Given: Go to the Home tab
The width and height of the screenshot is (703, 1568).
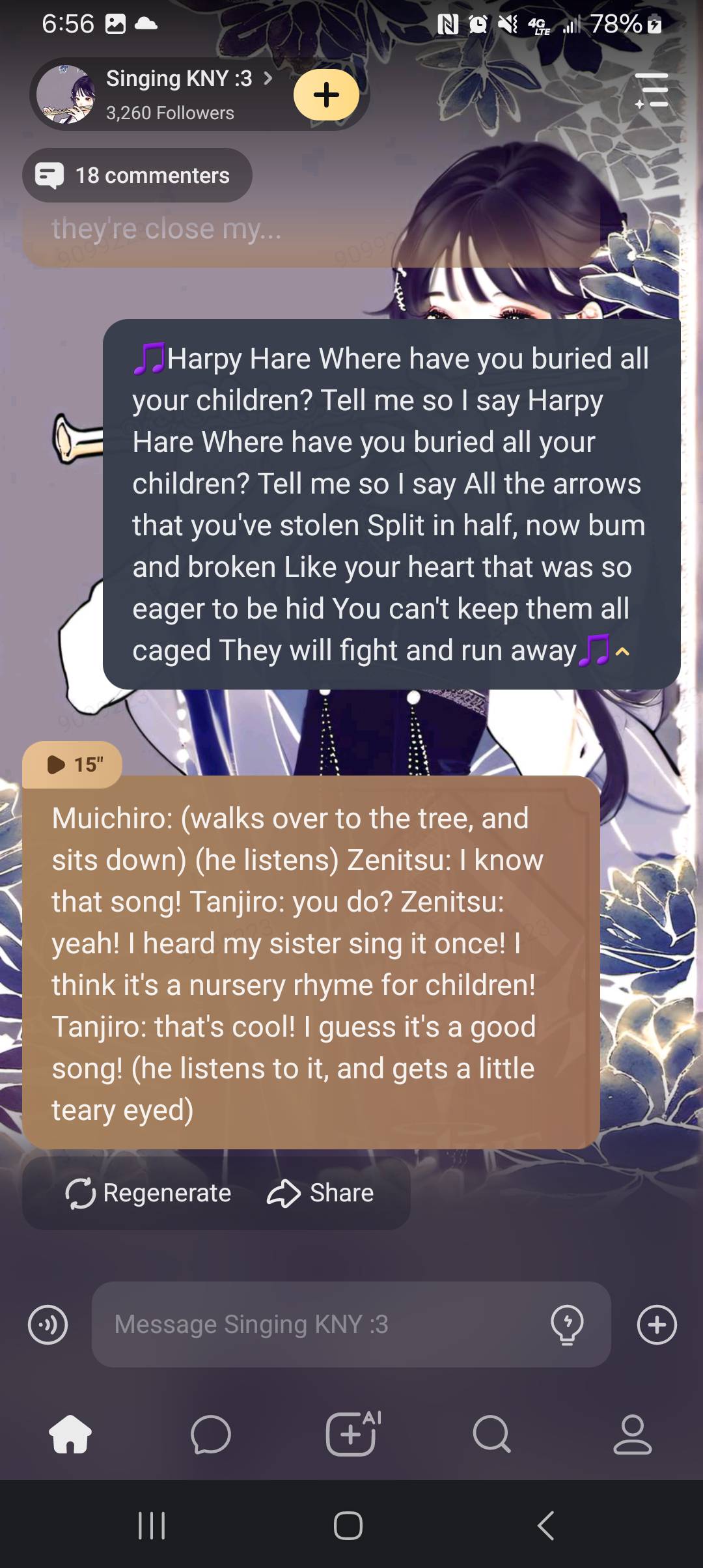Looking at the screenshot, I should coord(70,1435).
